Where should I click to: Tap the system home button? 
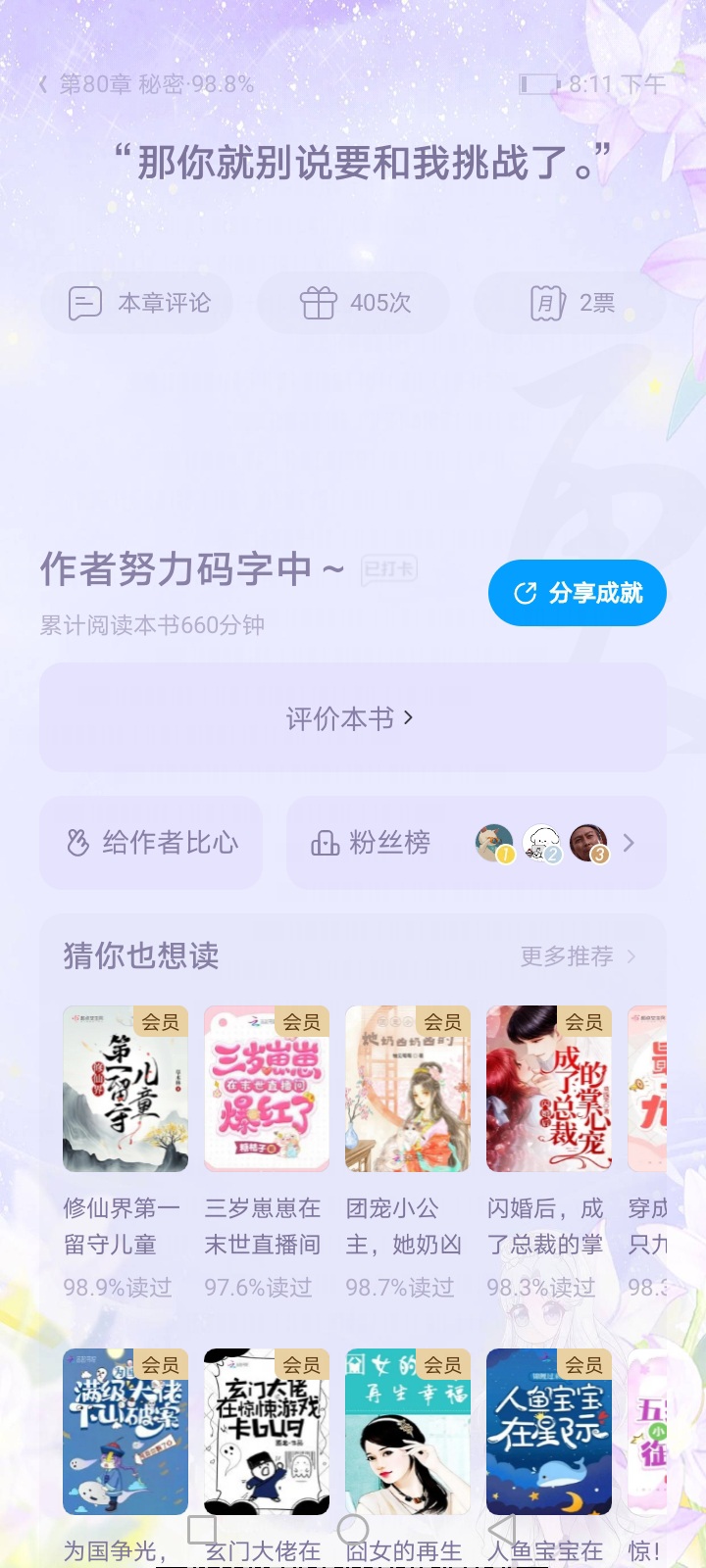353,1531
